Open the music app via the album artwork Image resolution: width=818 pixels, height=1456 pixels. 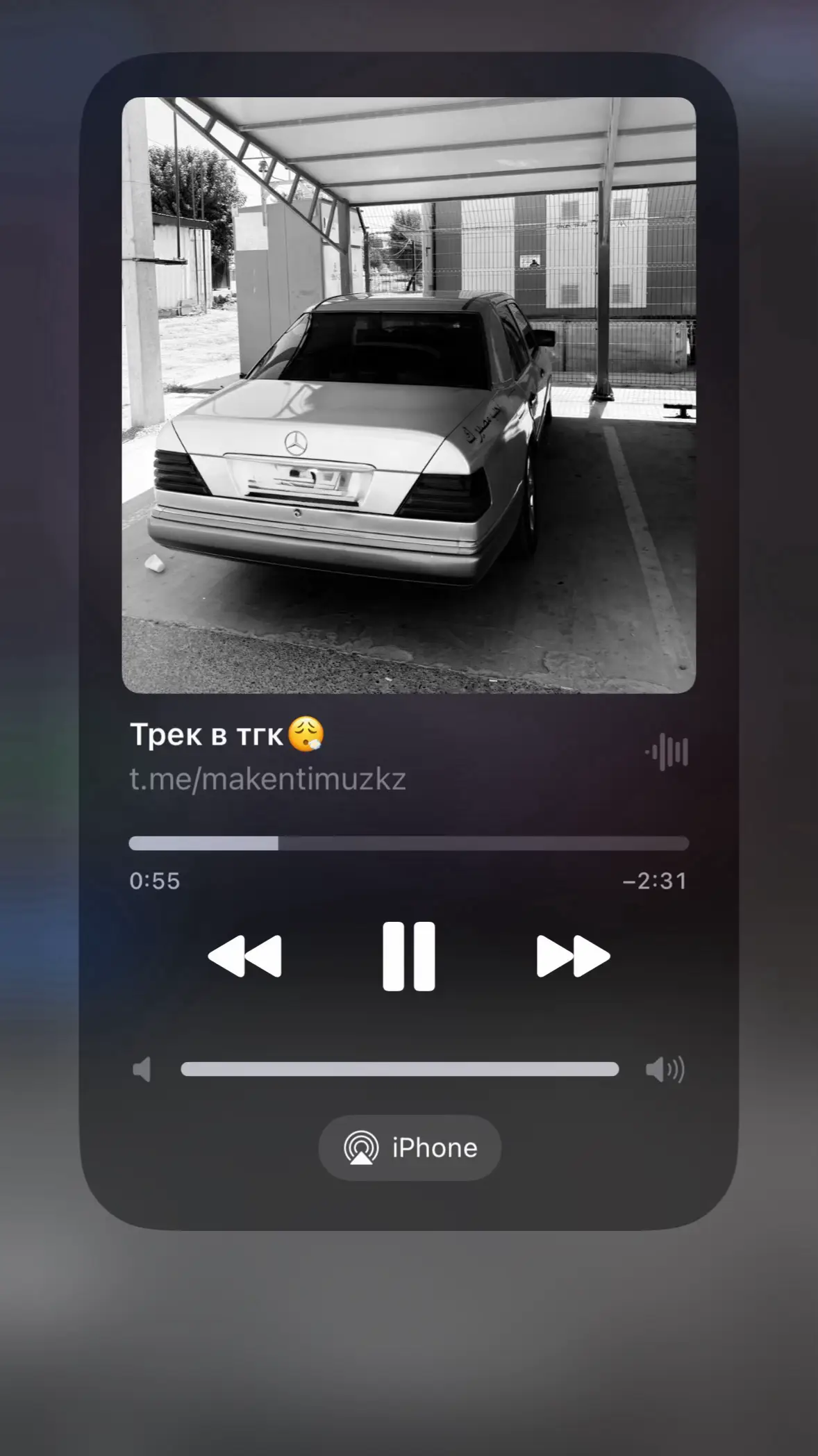(408, 395)
